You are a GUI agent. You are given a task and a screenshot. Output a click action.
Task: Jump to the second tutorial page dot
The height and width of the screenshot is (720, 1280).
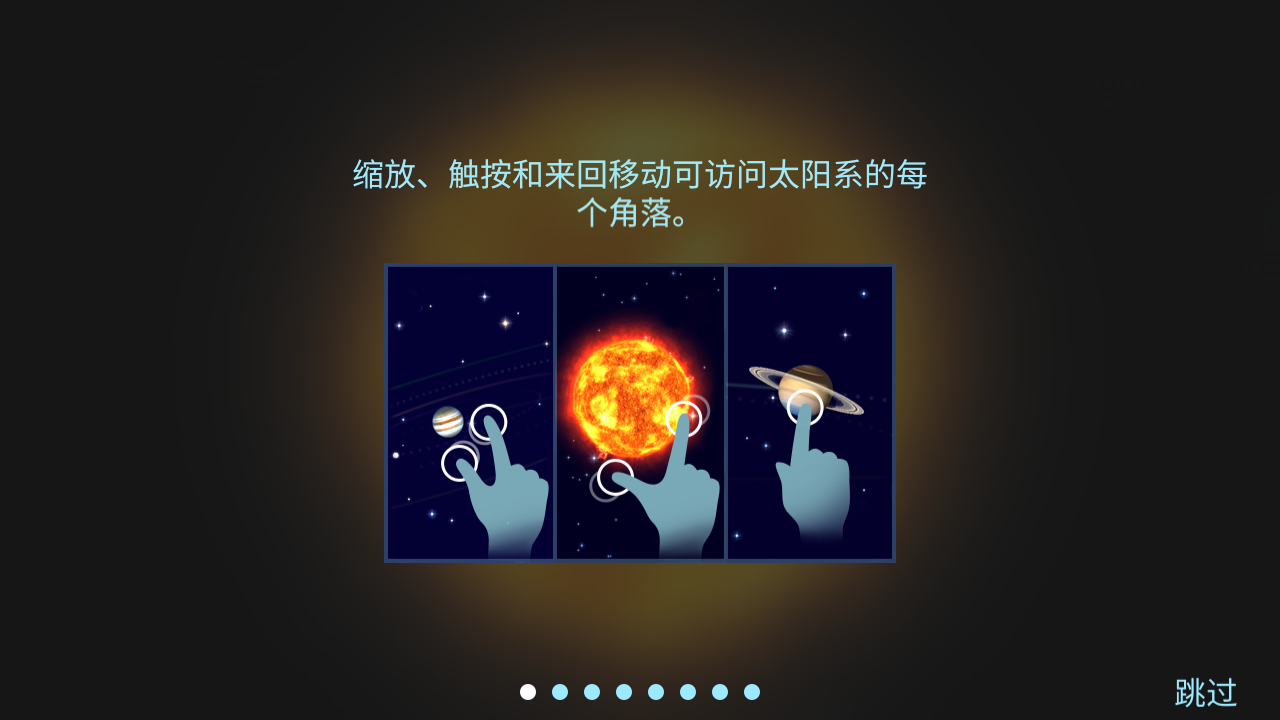[560, 692]
